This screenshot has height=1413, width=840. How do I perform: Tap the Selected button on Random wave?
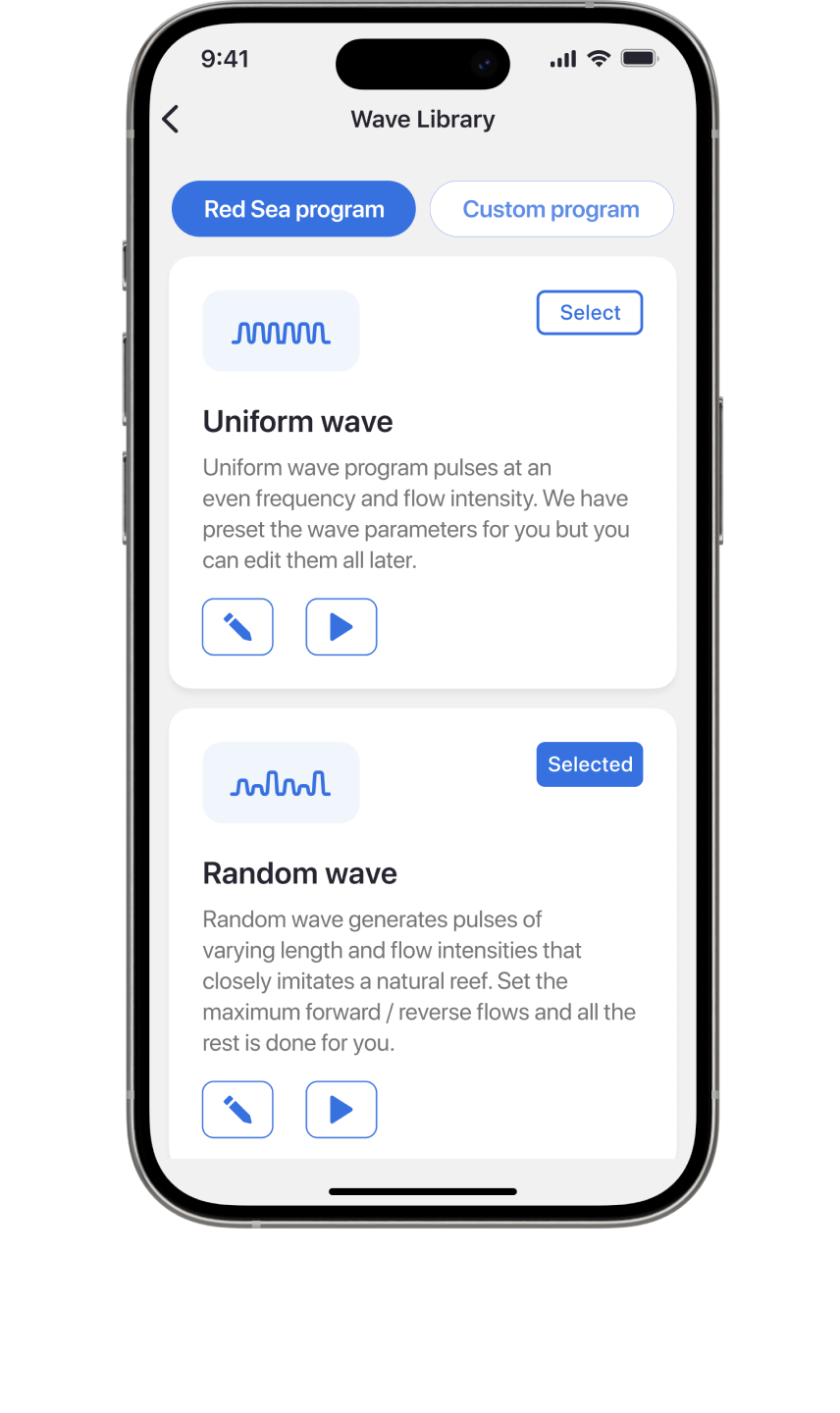pyautogui.click(x=590, y=764)
